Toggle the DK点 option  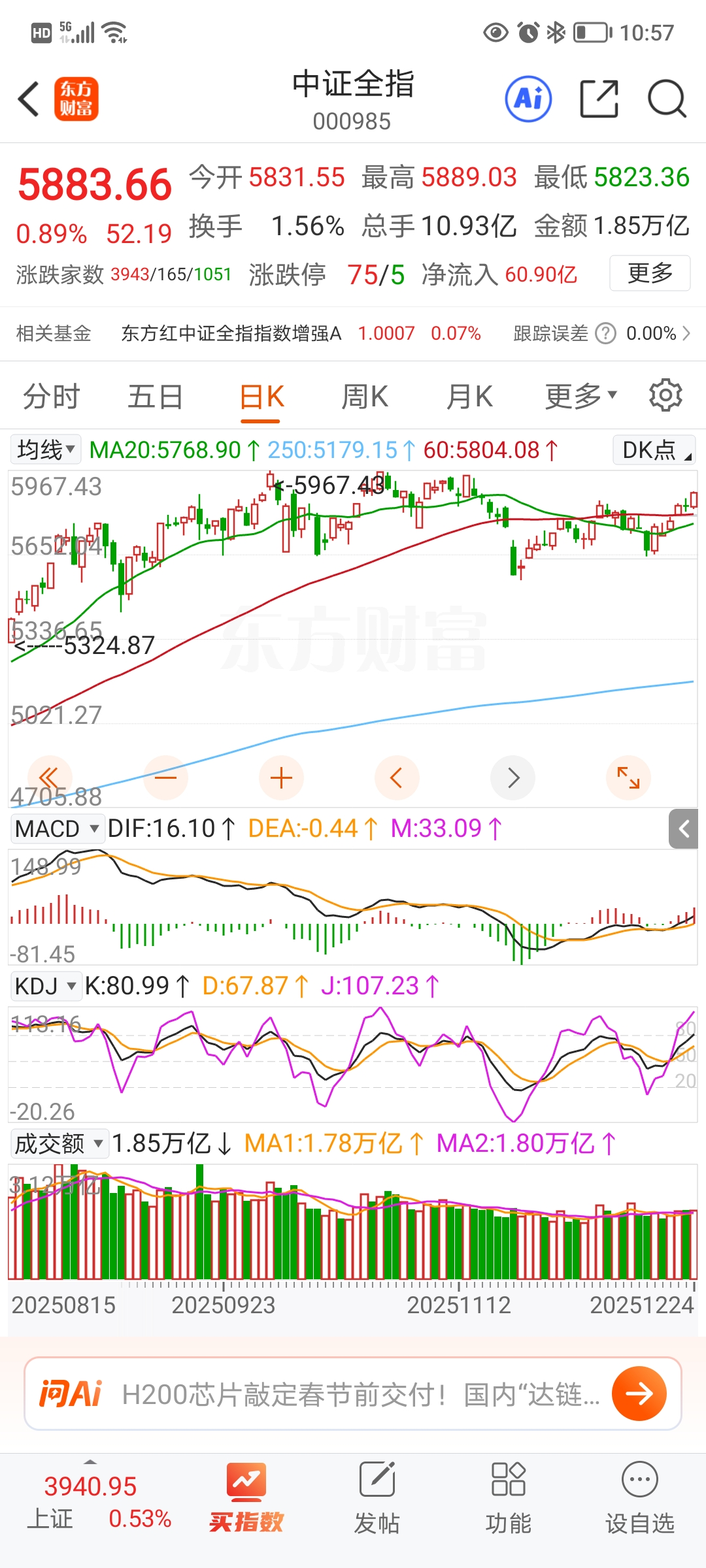pos(654,450)
